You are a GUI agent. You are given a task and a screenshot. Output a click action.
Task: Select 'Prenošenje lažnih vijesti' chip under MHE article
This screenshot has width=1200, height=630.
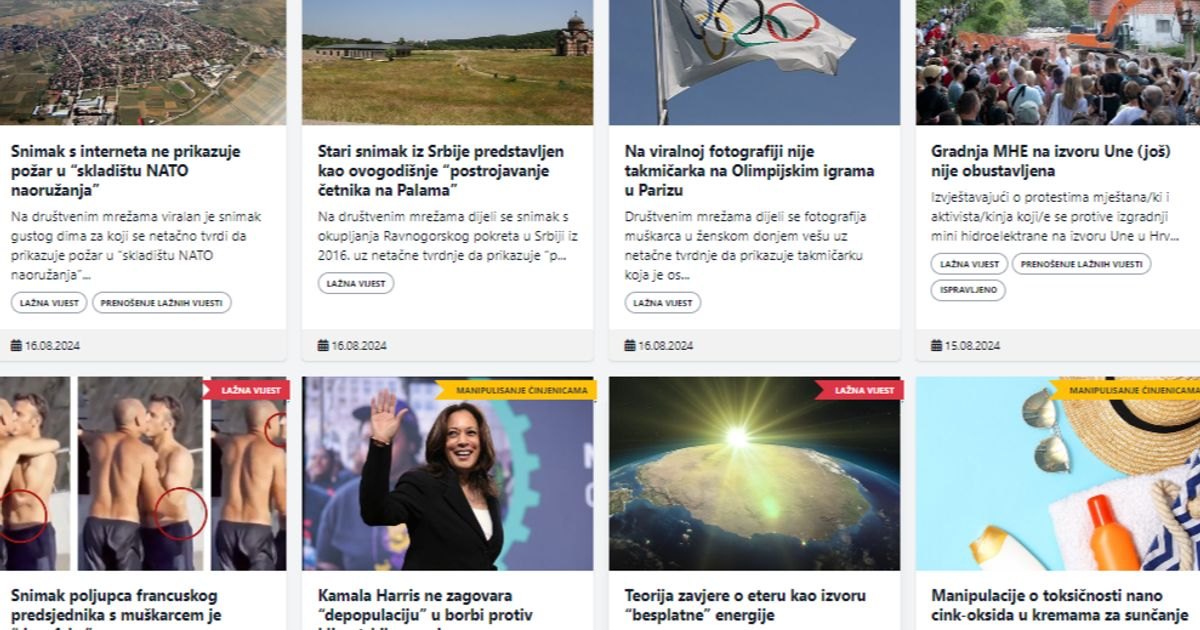point(1081,264)
